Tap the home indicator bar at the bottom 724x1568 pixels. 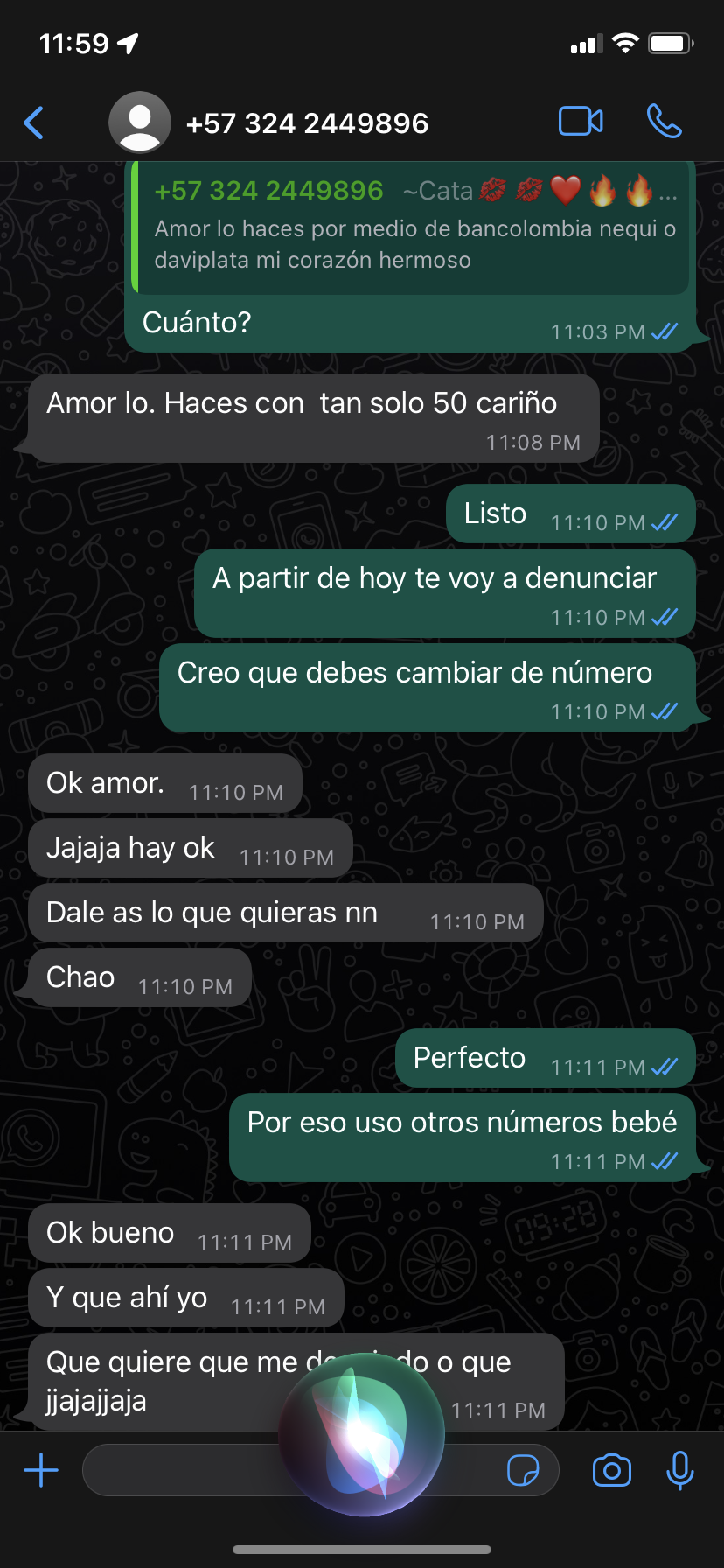[362, 1549]
